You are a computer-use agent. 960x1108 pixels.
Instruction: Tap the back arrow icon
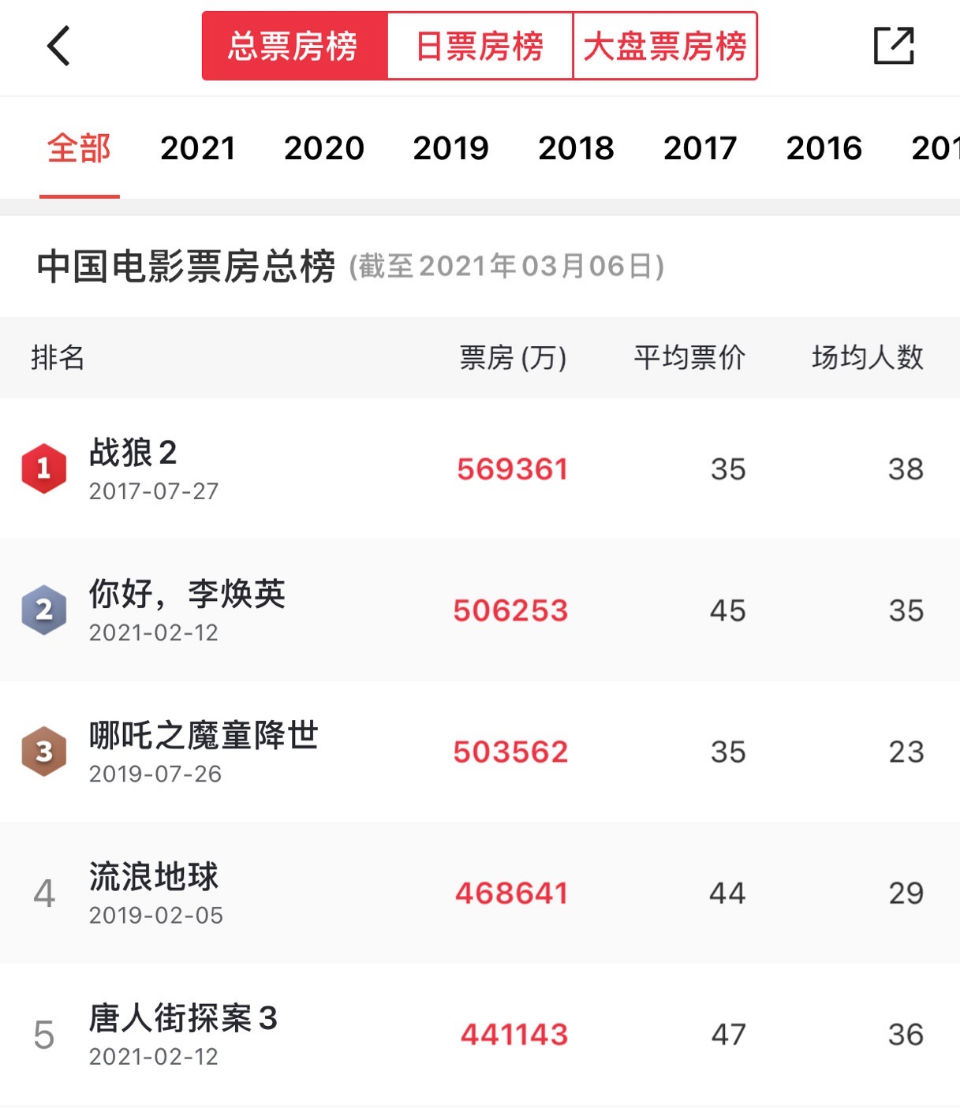pos(57,45)
